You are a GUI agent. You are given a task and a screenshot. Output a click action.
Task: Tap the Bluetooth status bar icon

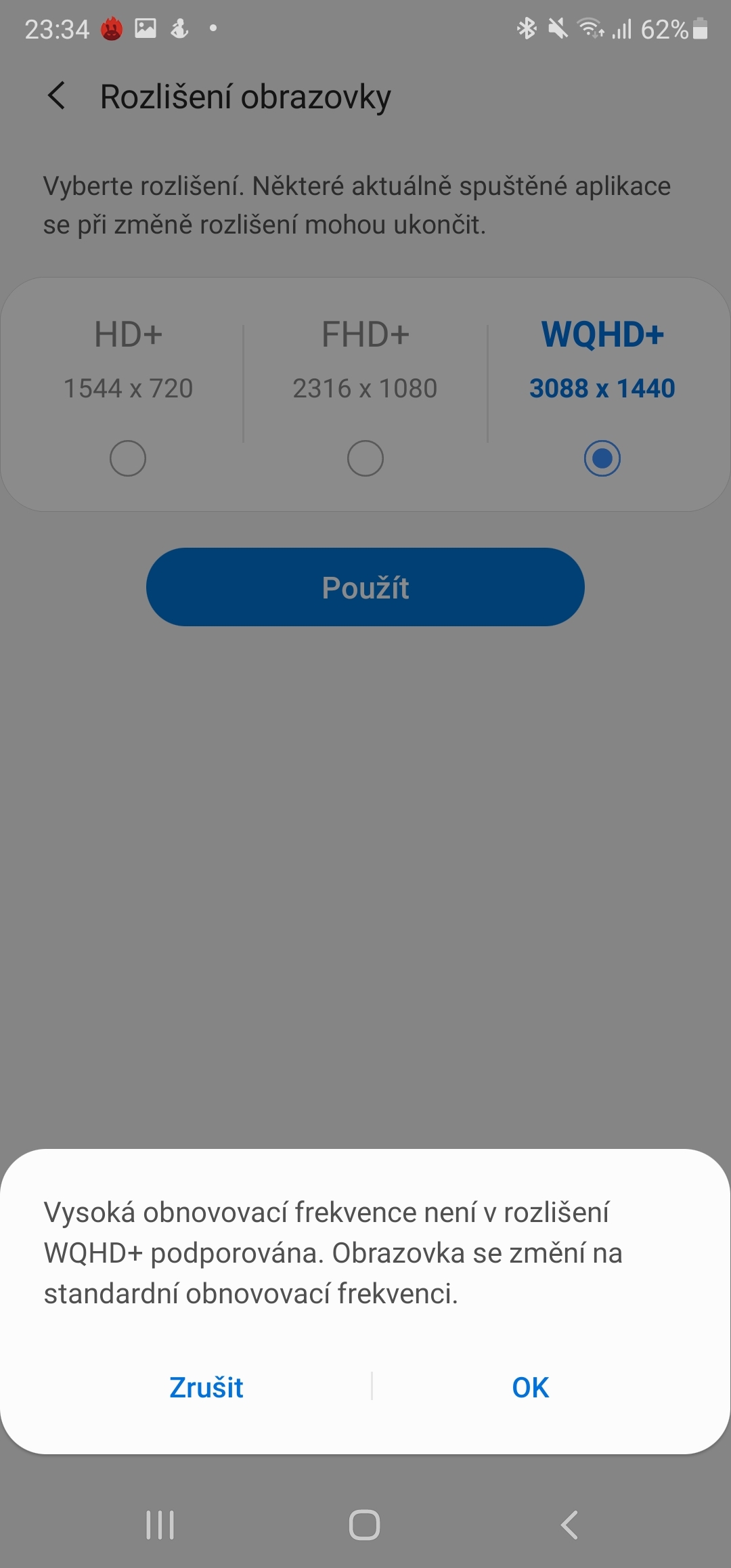coord(527,27)
